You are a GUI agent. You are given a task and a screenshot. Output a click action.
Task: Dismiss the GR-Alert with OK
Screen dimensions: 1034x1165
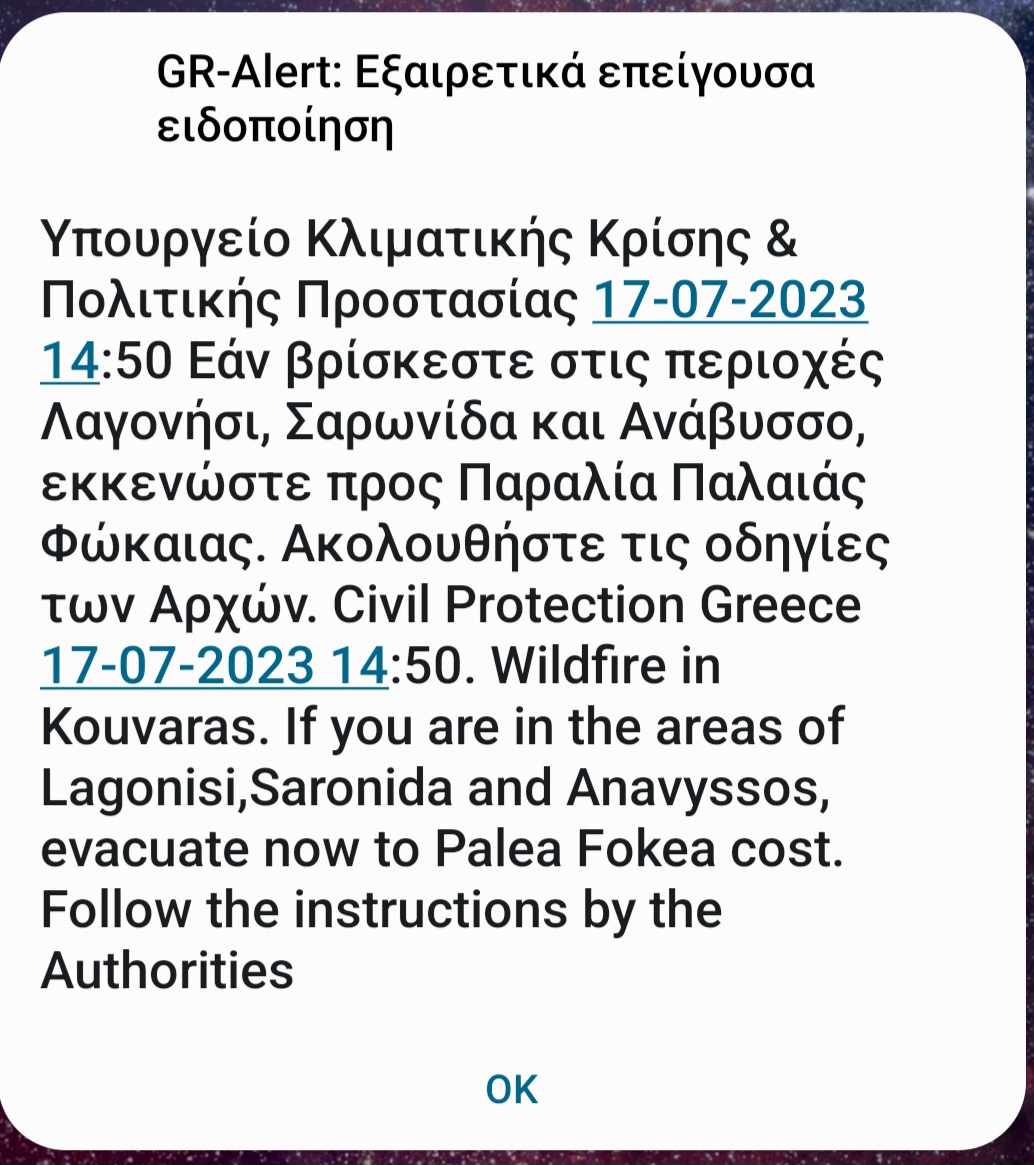pos(511,1089)
